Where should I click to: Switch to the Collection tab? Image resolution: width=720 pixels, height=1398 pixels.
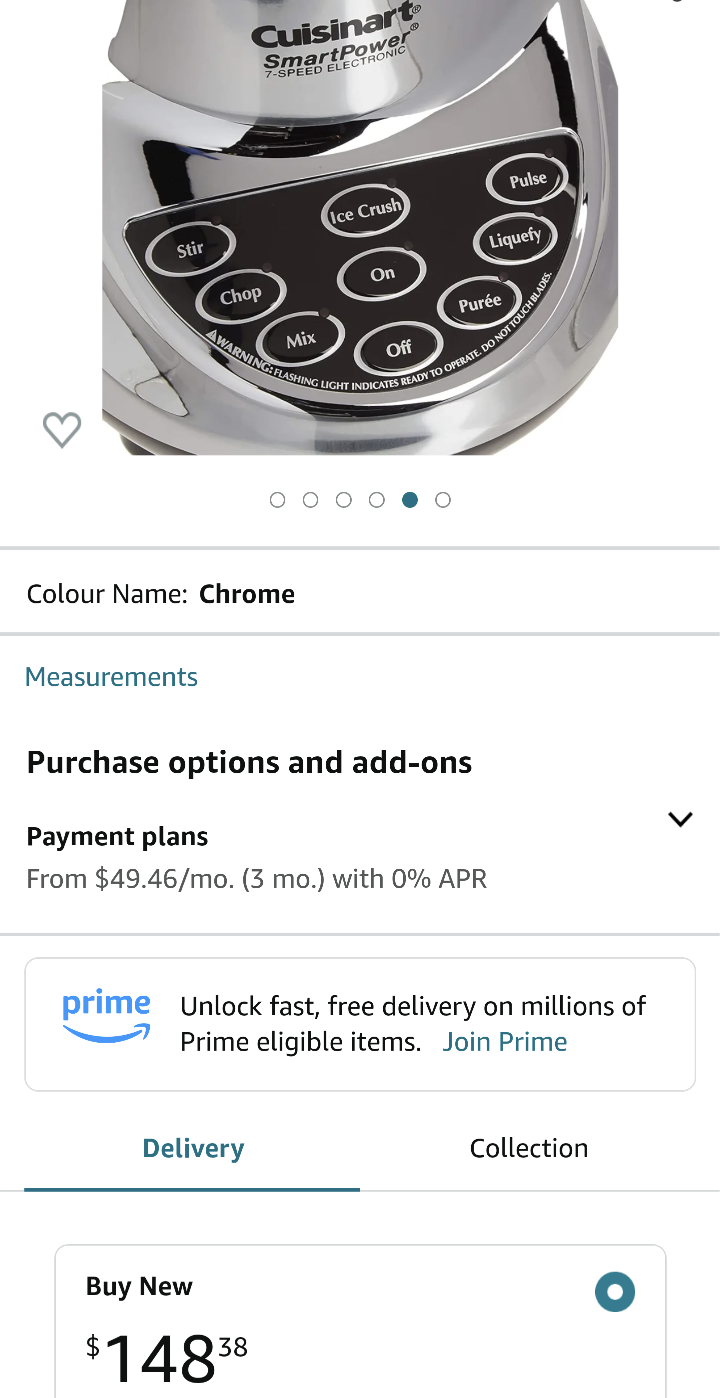tap(529, 1148)
